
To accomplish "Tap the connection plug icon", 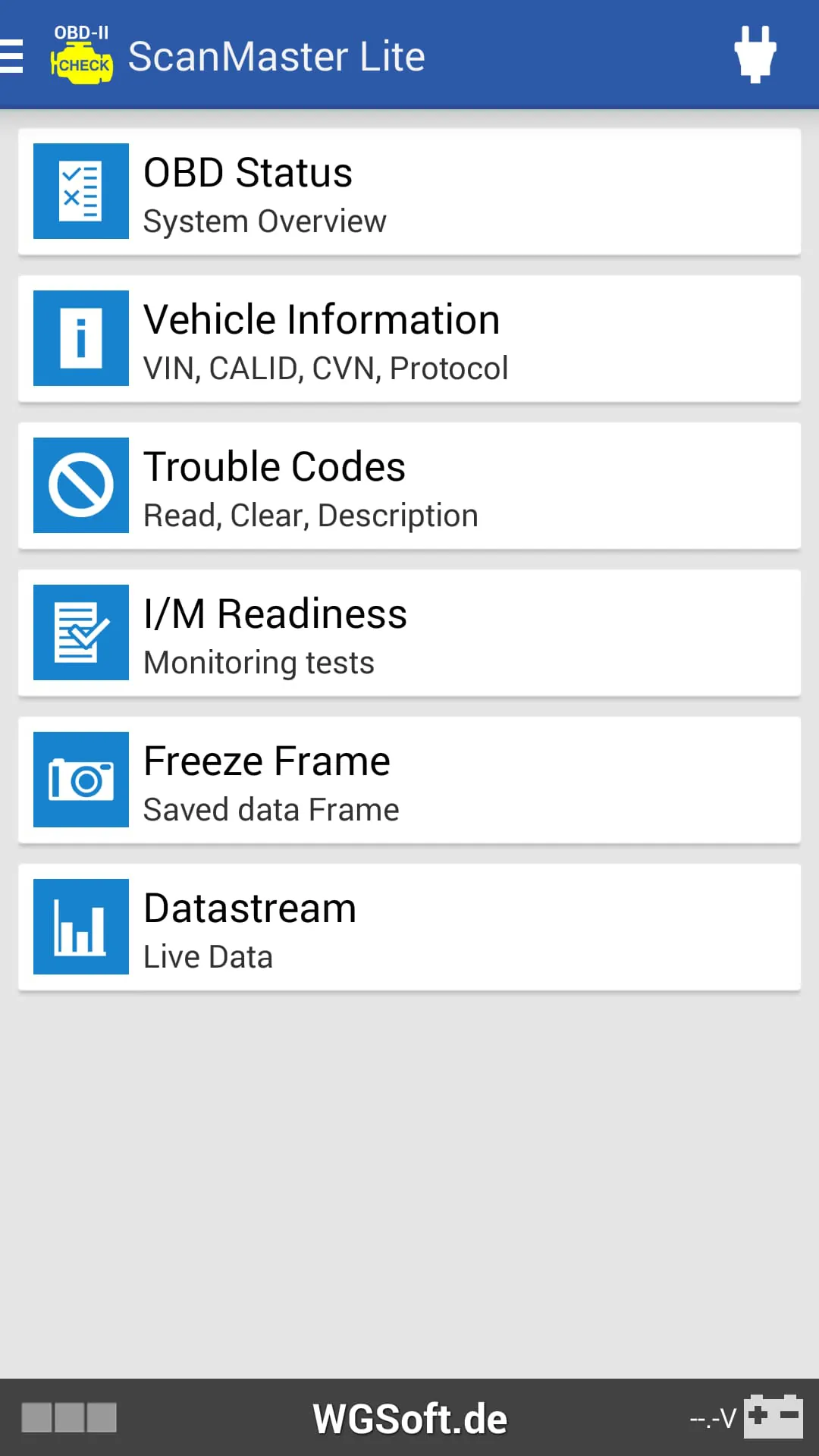I will click(755, 53).
